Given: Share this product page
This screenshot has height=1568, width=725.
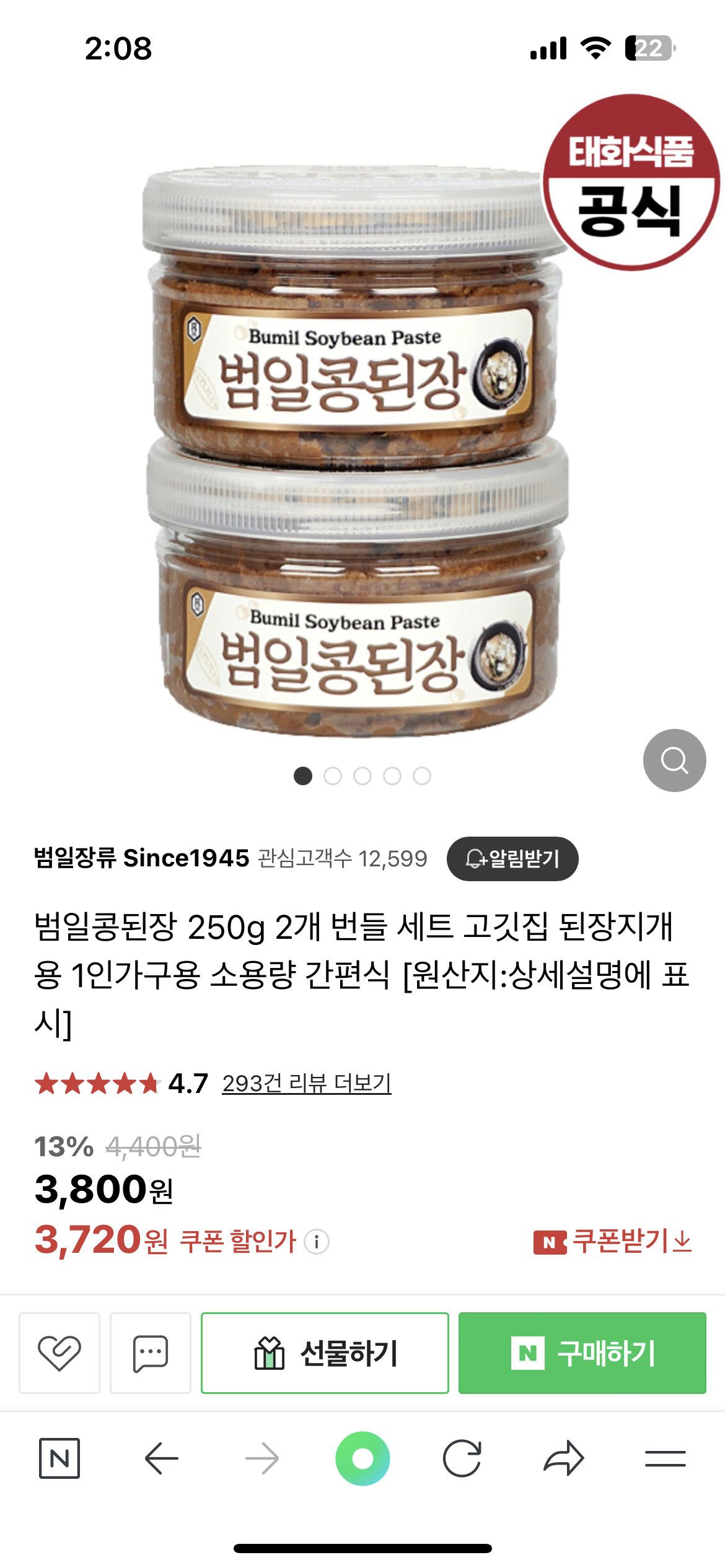Looking at the screenshot, I should (563, 1458).
